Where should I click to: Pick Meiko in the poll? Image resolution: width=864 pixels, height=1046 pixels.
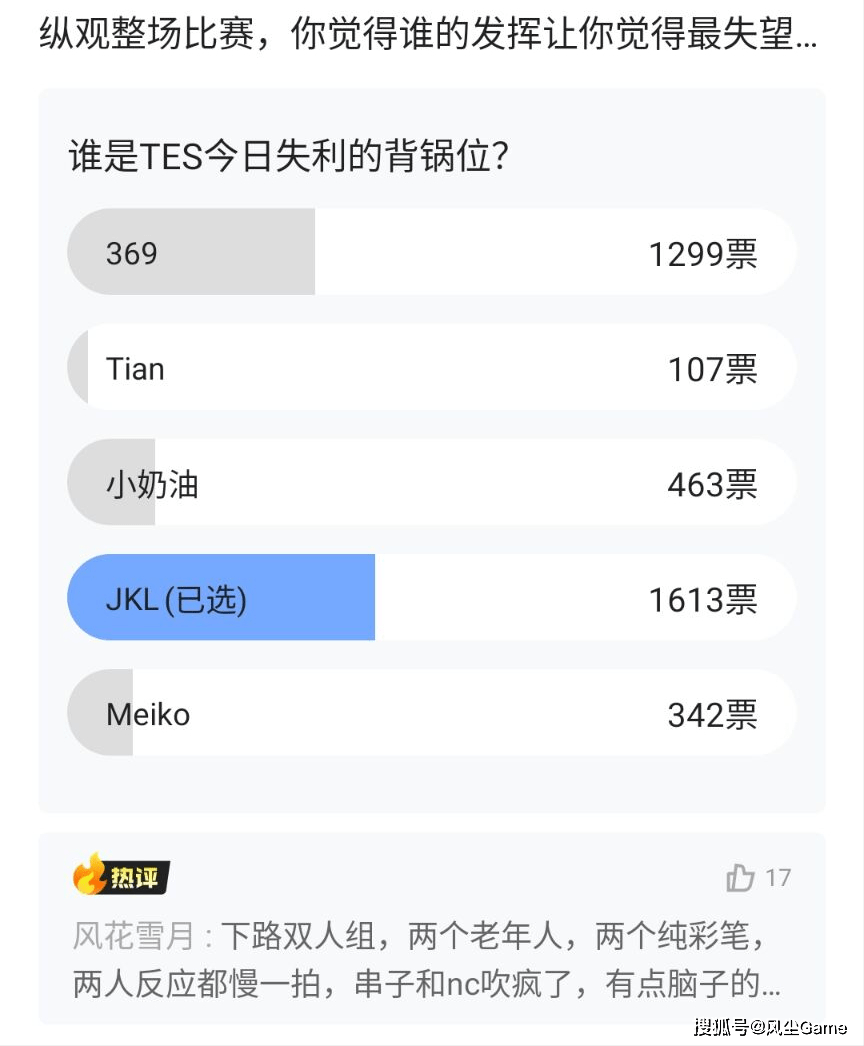pyautogui.click(x=431, y=713)
